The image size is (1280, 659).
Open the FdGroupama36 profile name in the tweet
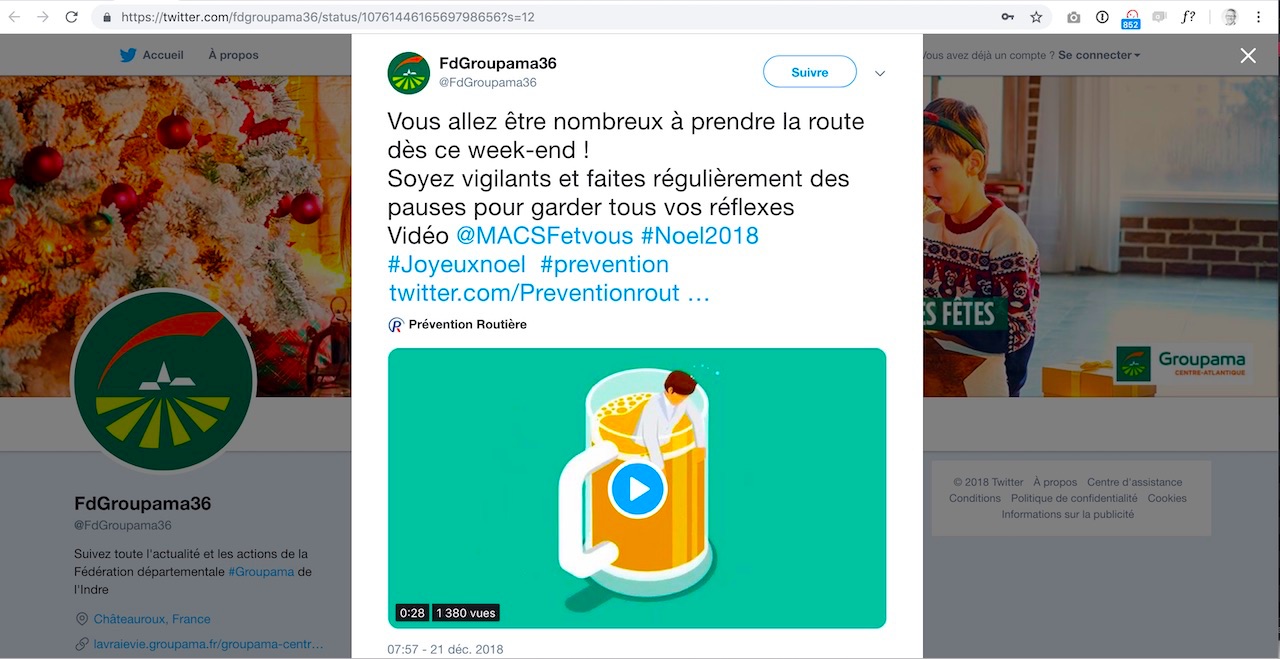click(x=497, y=63)
